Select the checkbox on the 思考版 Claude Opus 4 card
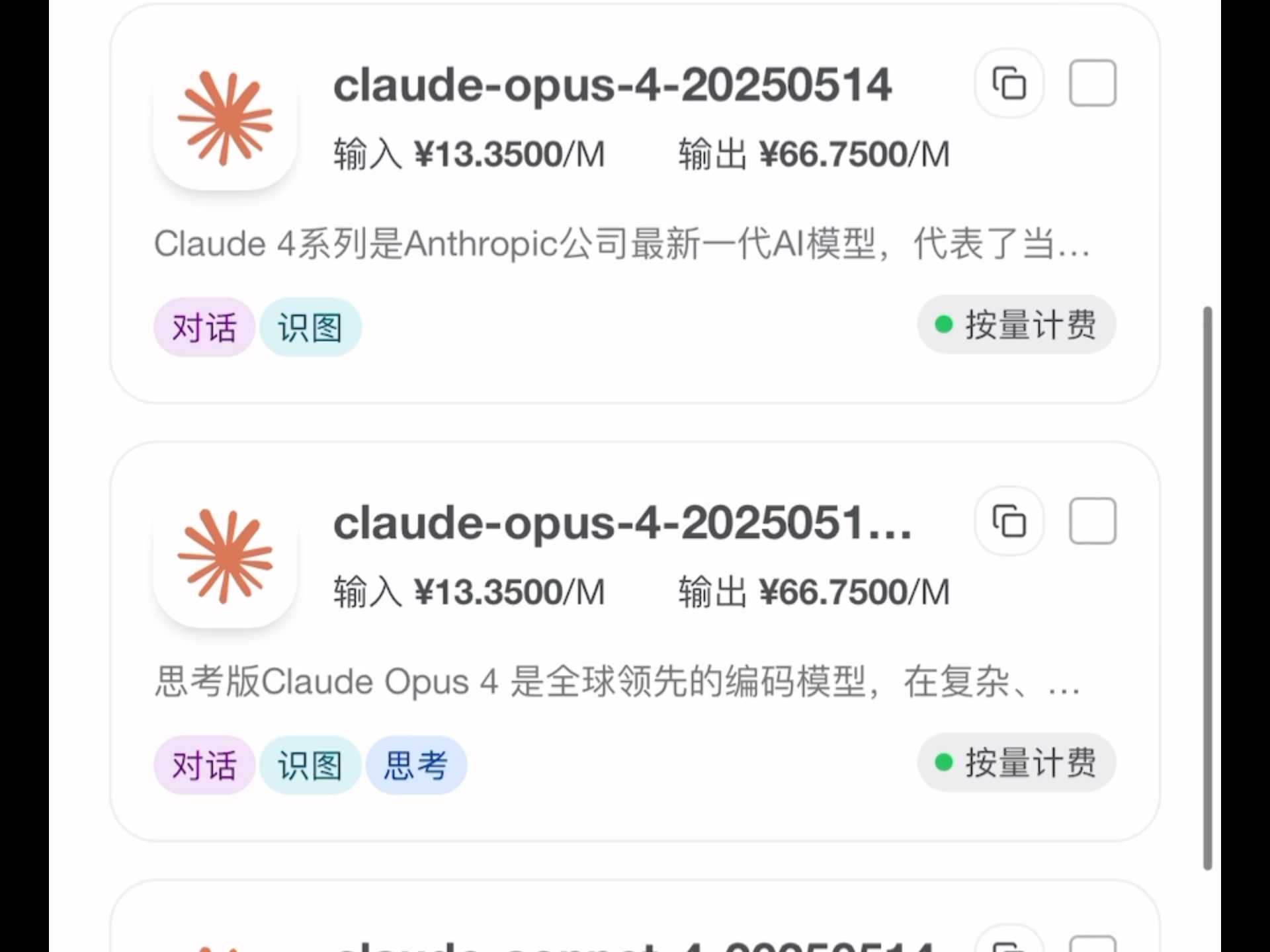This screenshot has width=1270, height=952. tap(1092, 521)
